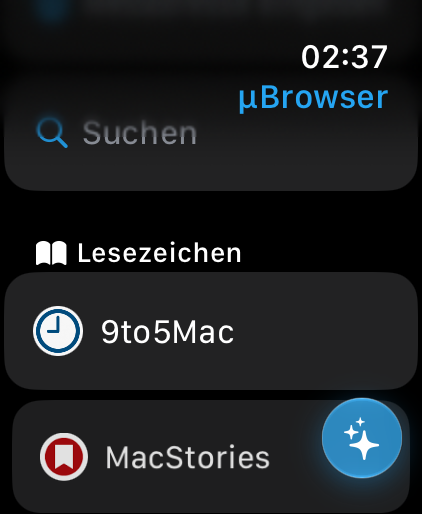Tap the Suchen search field

coord(211,133)
